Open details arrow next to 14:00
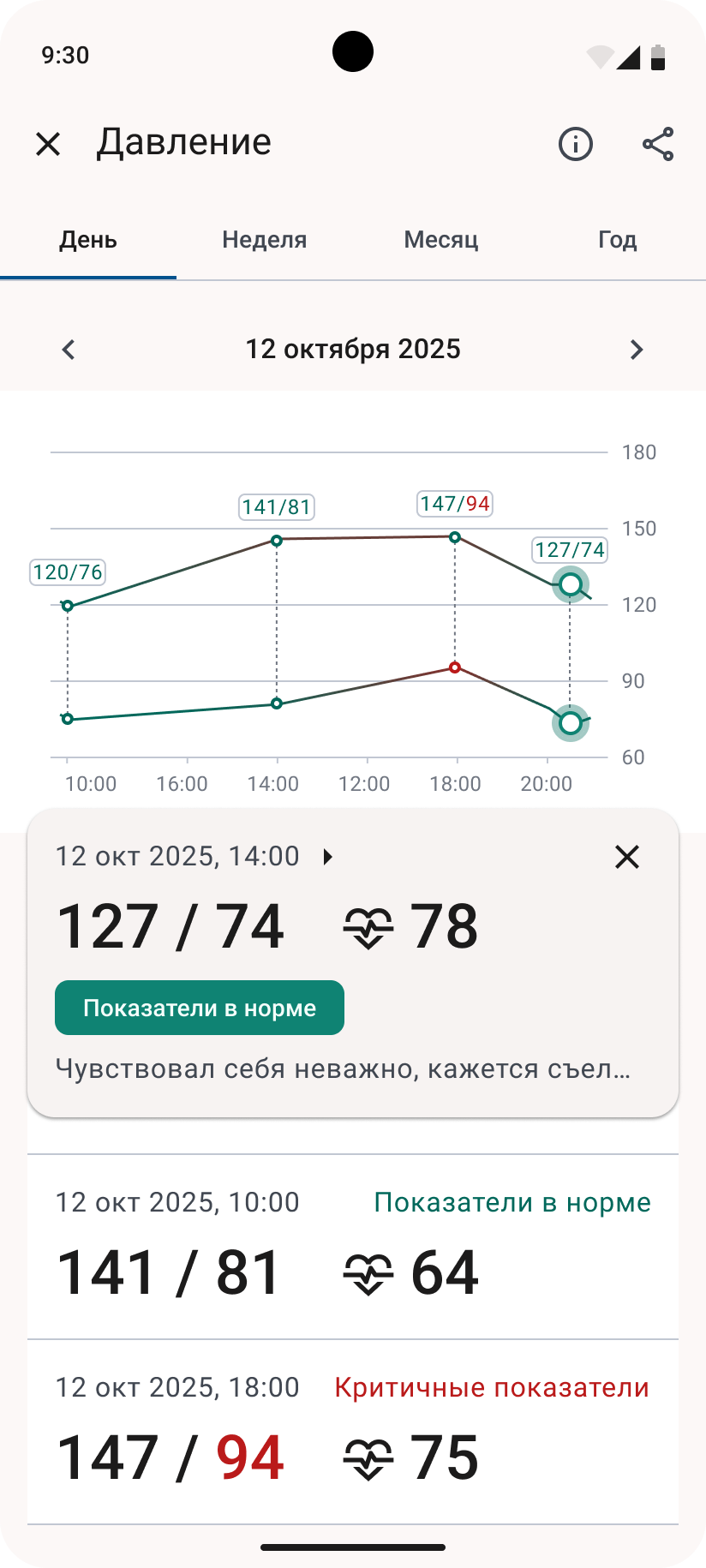706x1568 pixels. pos(327,857)
